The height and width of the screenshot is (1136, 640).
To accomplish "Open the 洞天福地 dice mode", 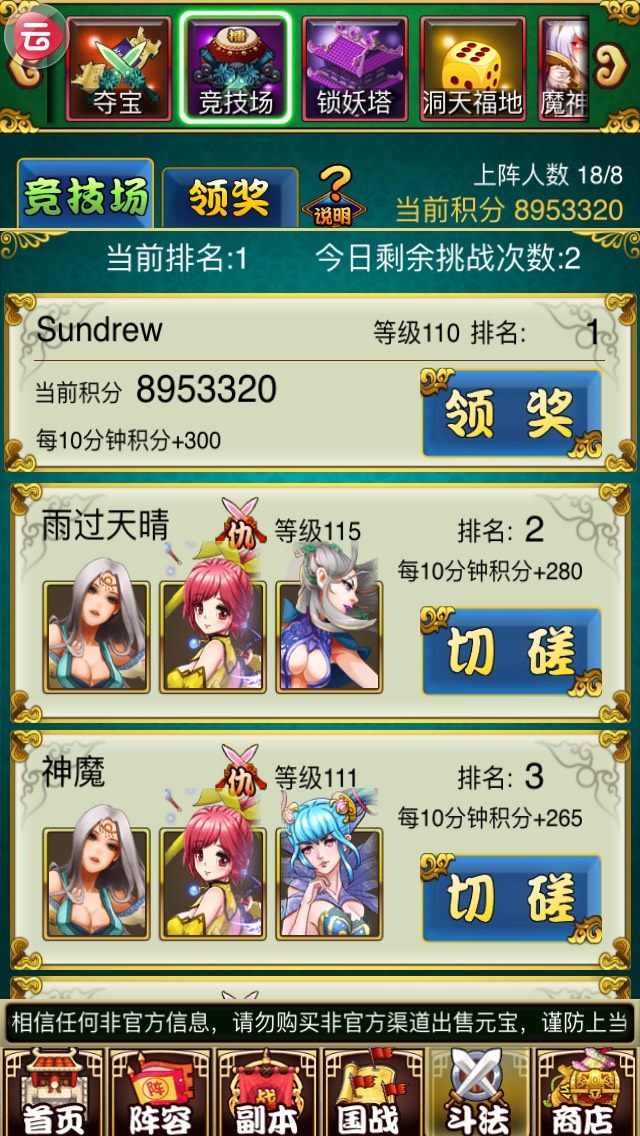I will tap(472, 68).
